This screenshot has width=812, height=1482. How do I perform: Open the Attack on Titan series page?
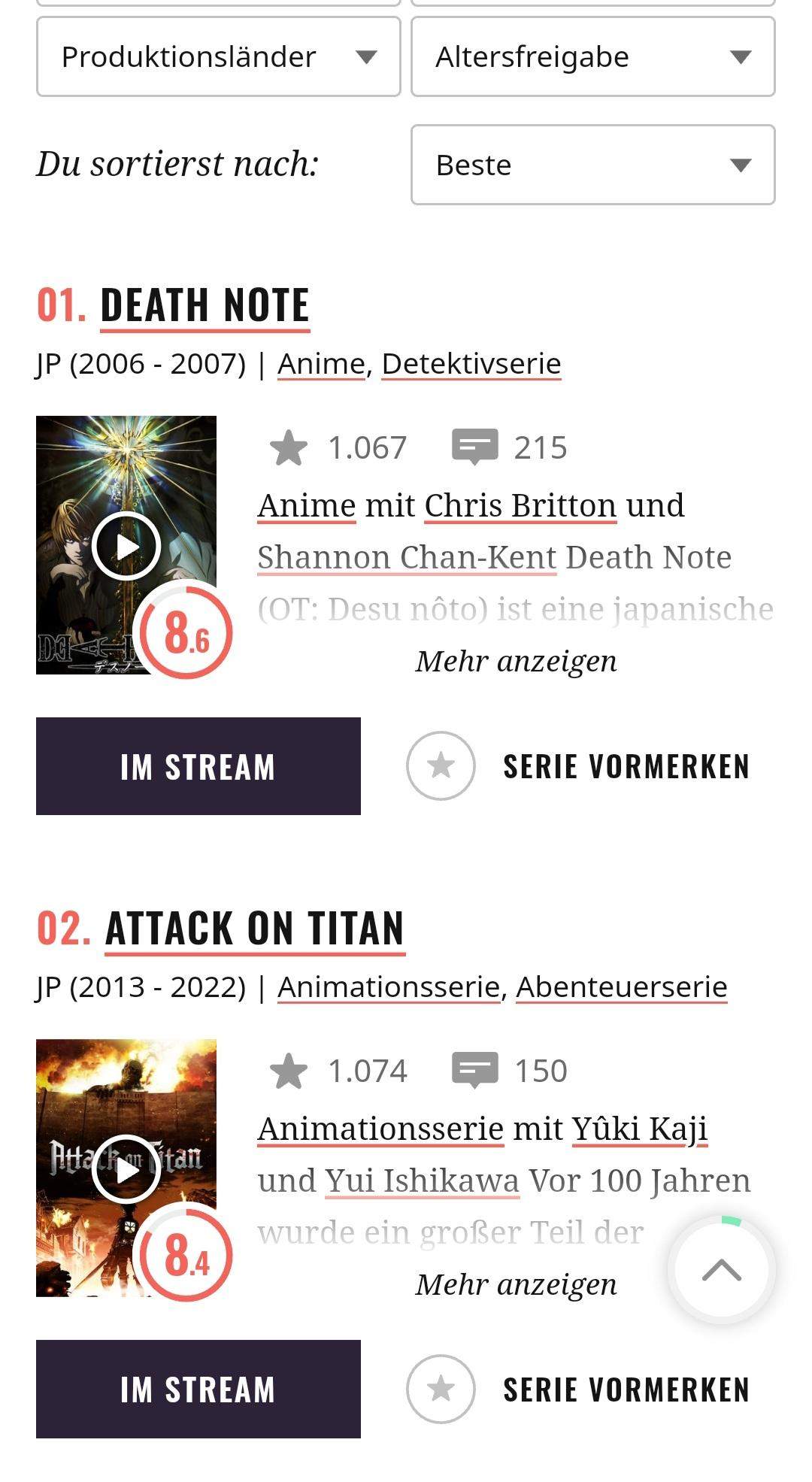[x=255, y=929]
